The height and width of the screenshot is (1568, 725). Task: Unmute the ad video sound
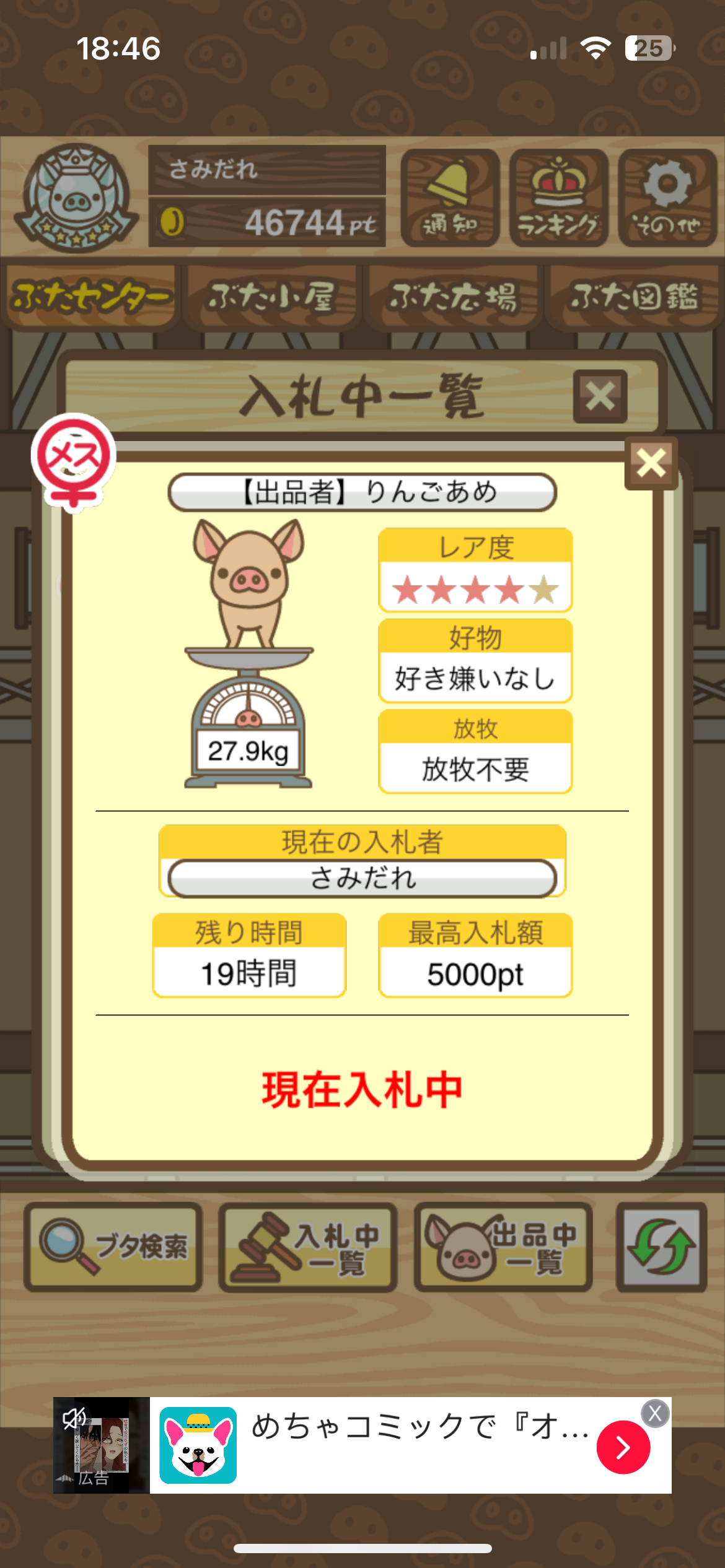coord(74,1418)
